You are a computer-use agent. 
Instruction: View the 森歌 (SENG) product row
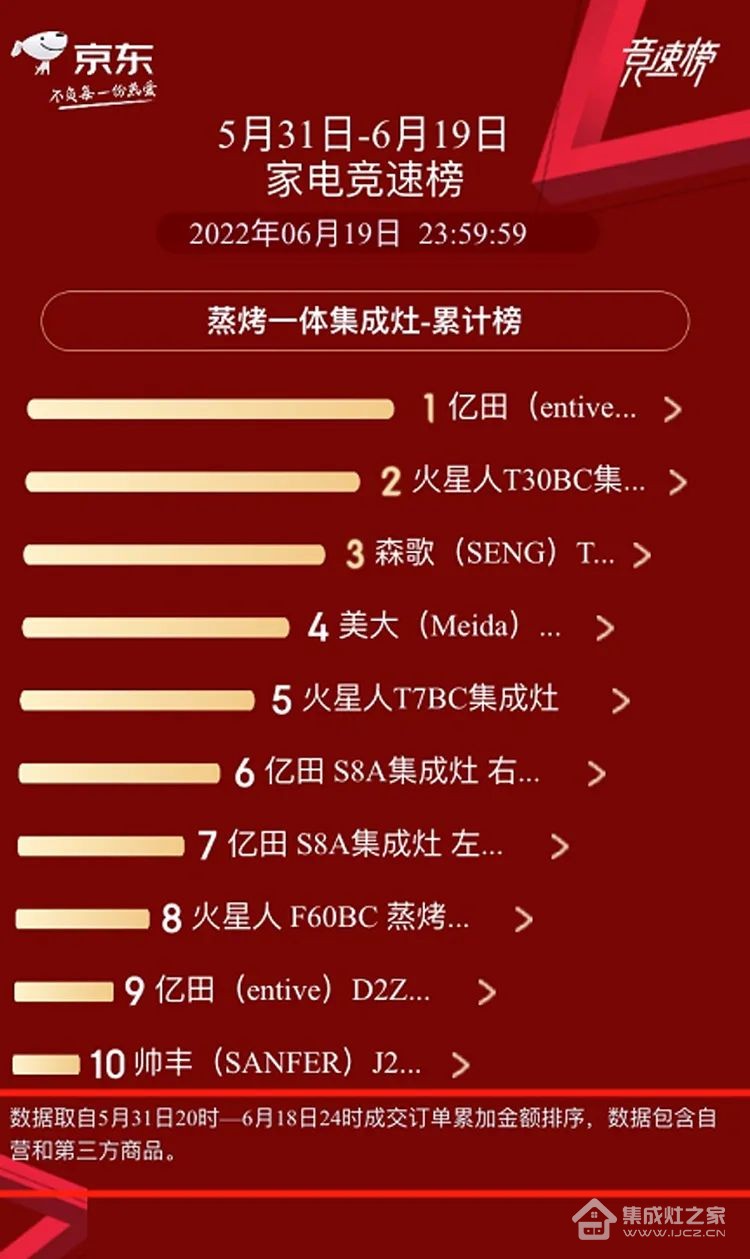tap(338, 554)
